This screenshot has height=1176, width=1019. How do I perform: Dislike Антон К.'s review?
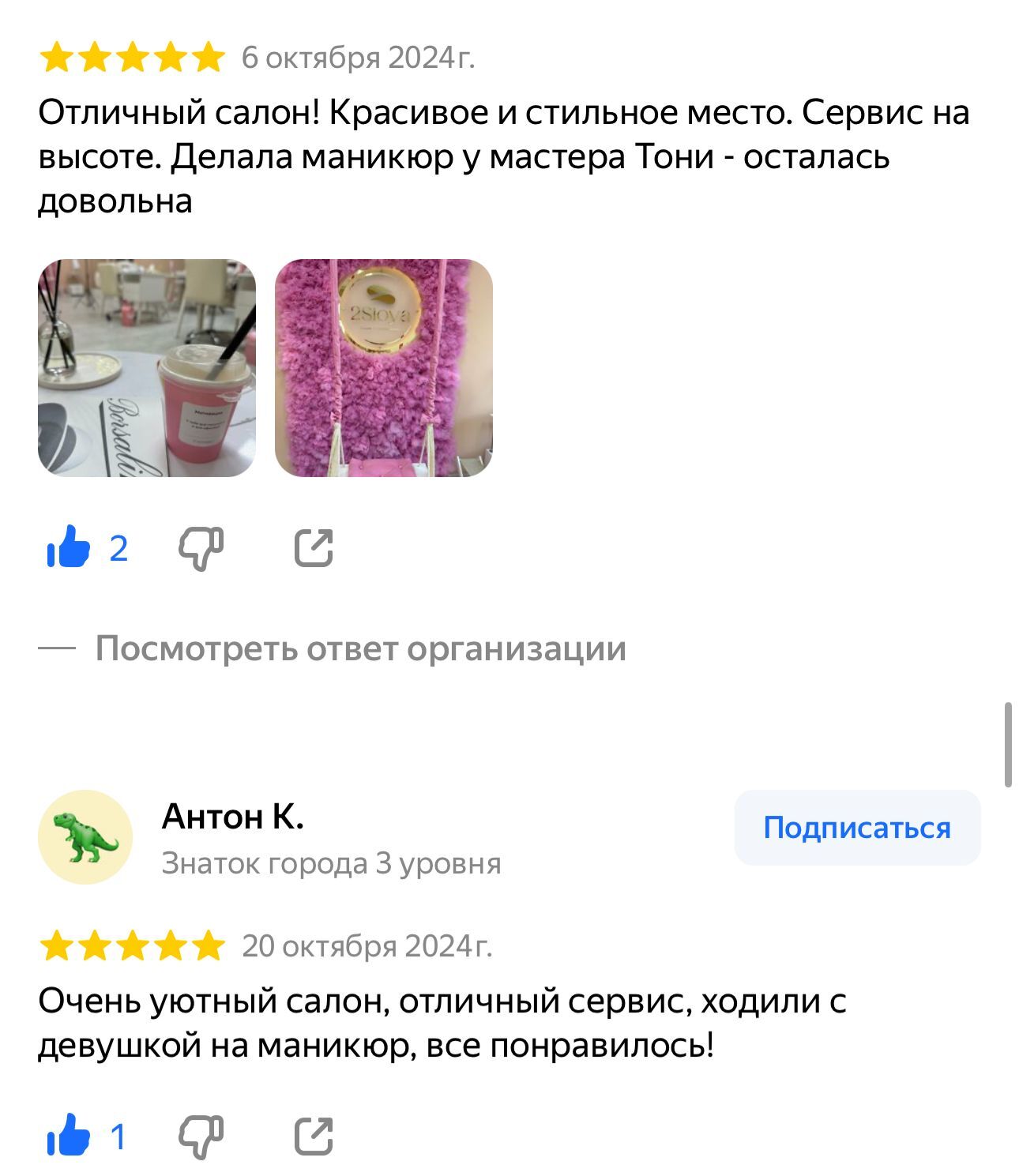[x=201, y=1136]
